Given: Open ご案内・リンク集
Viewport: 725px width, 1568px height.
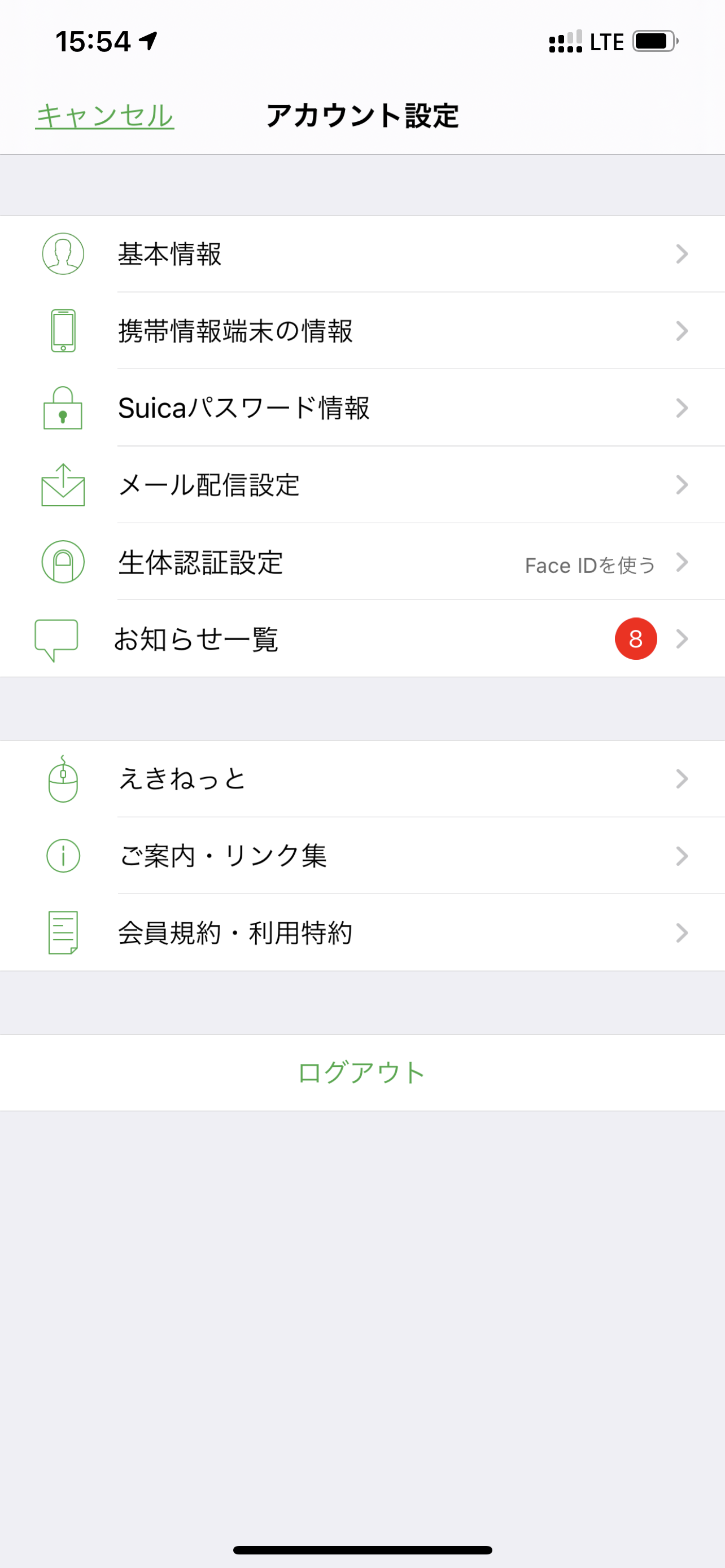Looking at the screenshot, I should pos(362,856).
